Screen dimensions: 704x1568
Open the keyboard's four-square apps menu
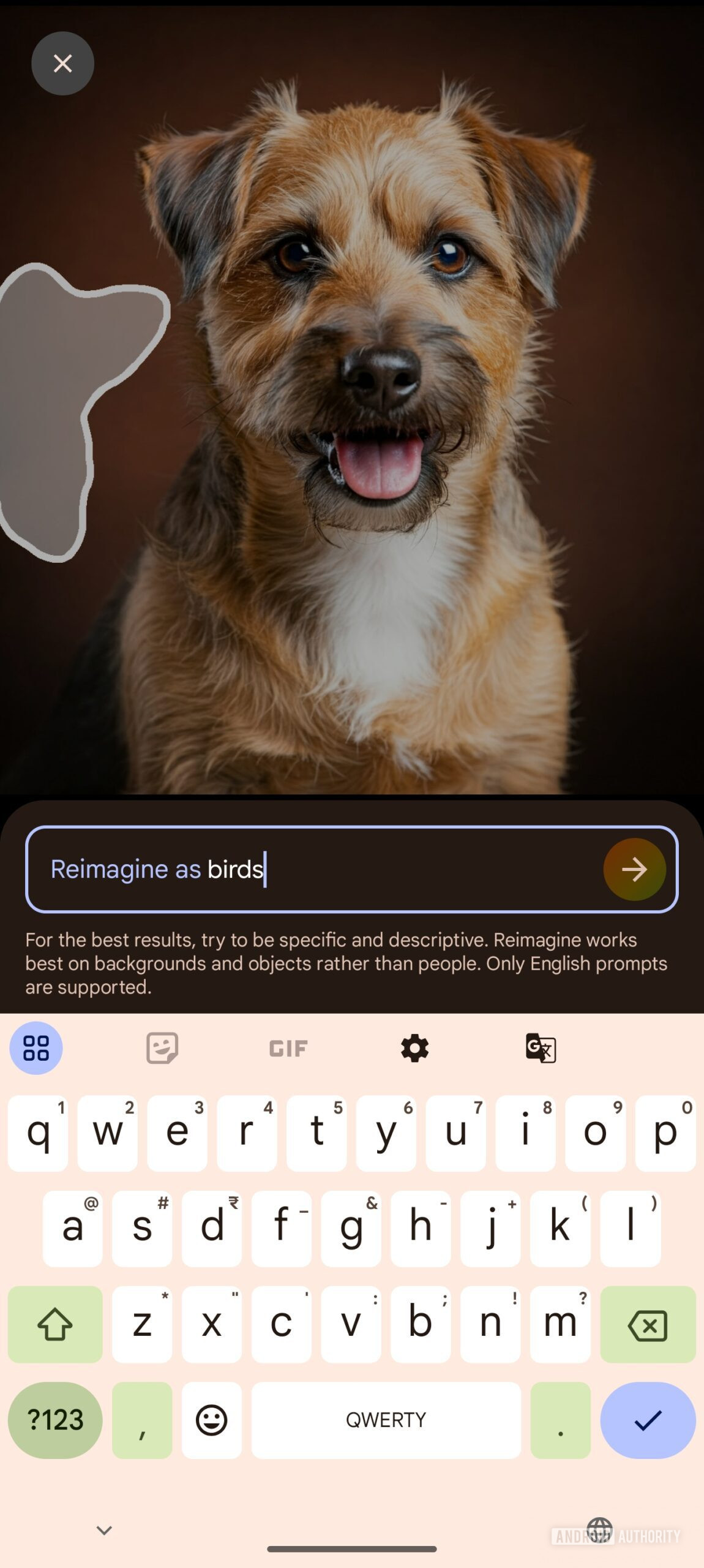36,1048
